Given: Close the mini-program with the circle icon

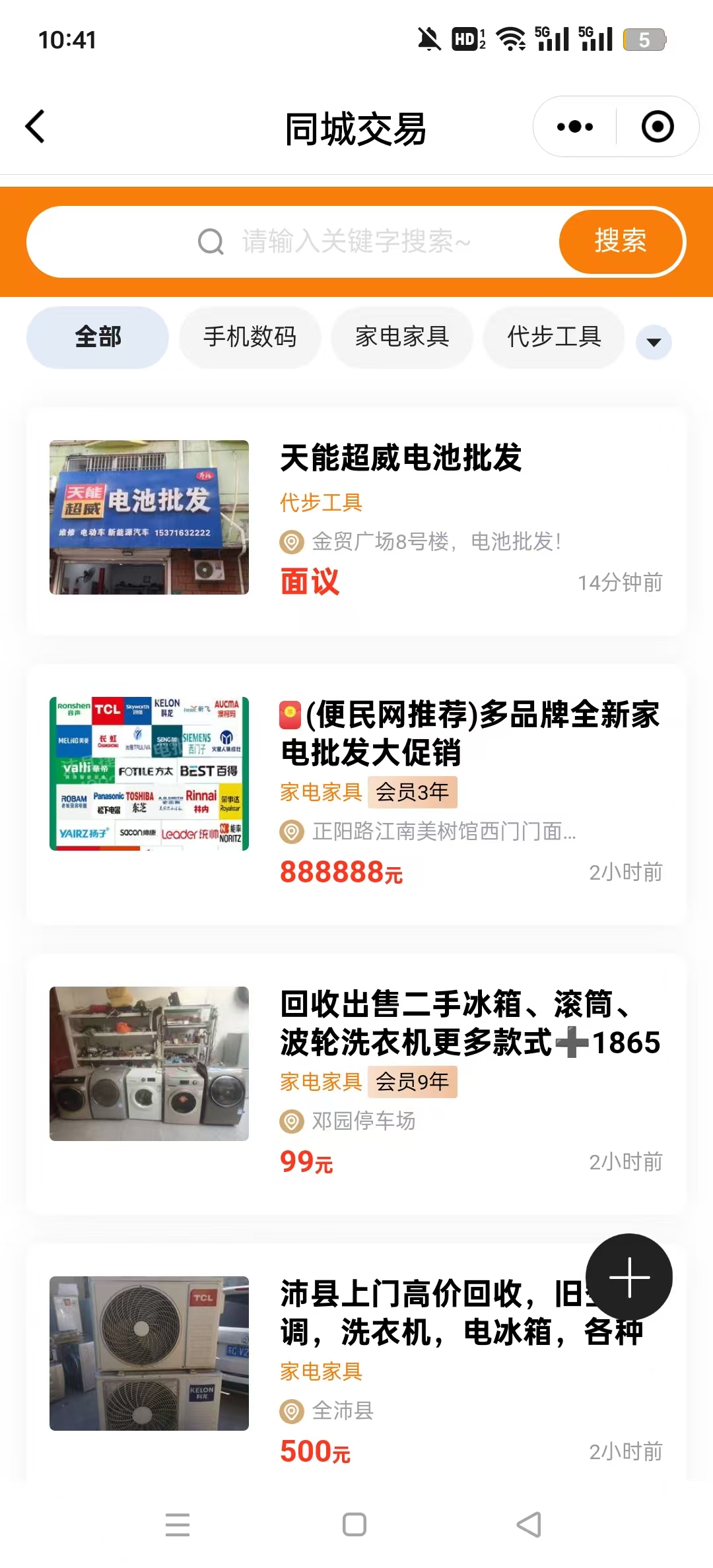Looking at the screenshot, I should tap(658, 127).
